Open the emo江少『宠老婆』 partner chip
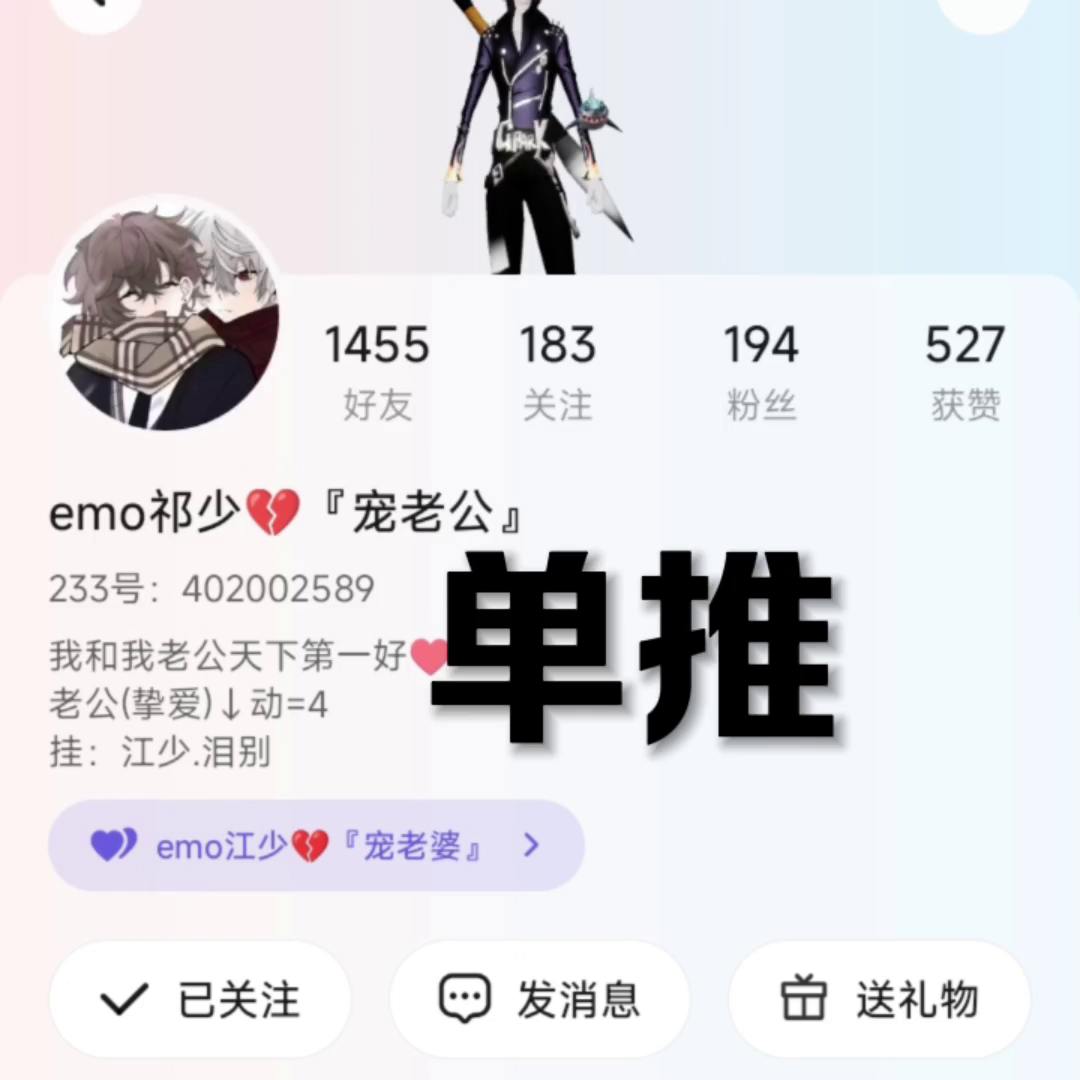This screenshot has height=1080, width=1080. tap(316, 846)
